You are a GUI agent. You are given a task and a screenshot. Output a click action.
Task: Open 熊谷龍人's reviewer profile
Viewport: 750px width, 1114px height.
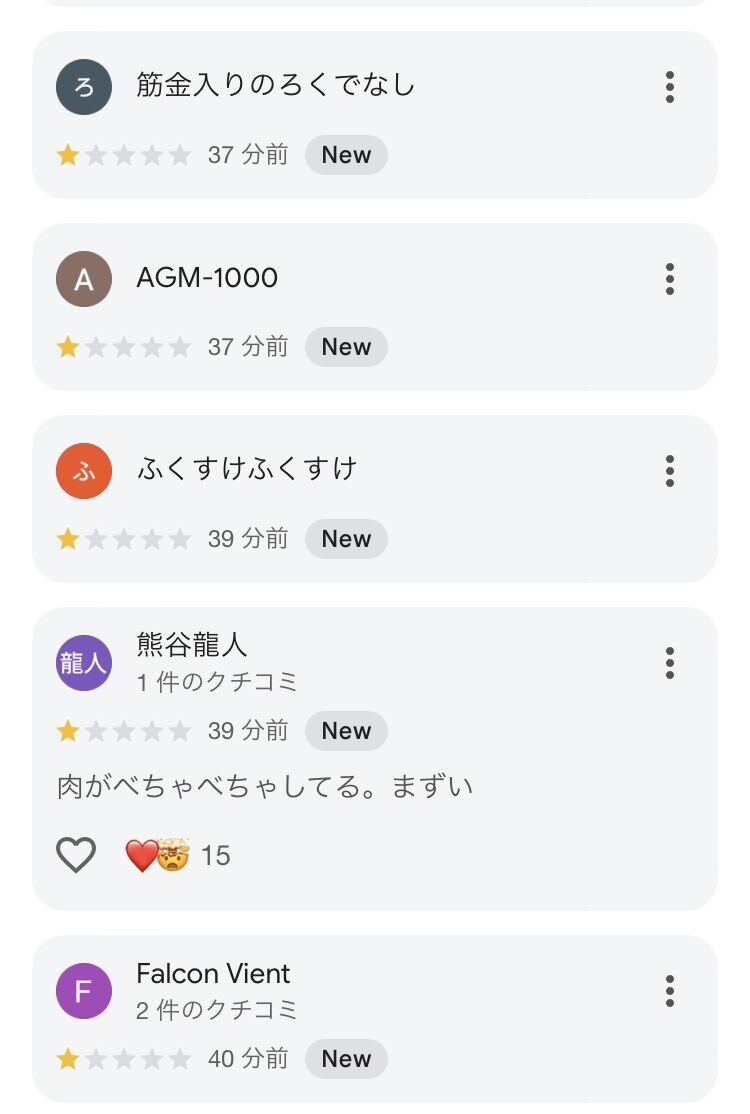pos(192,645)
